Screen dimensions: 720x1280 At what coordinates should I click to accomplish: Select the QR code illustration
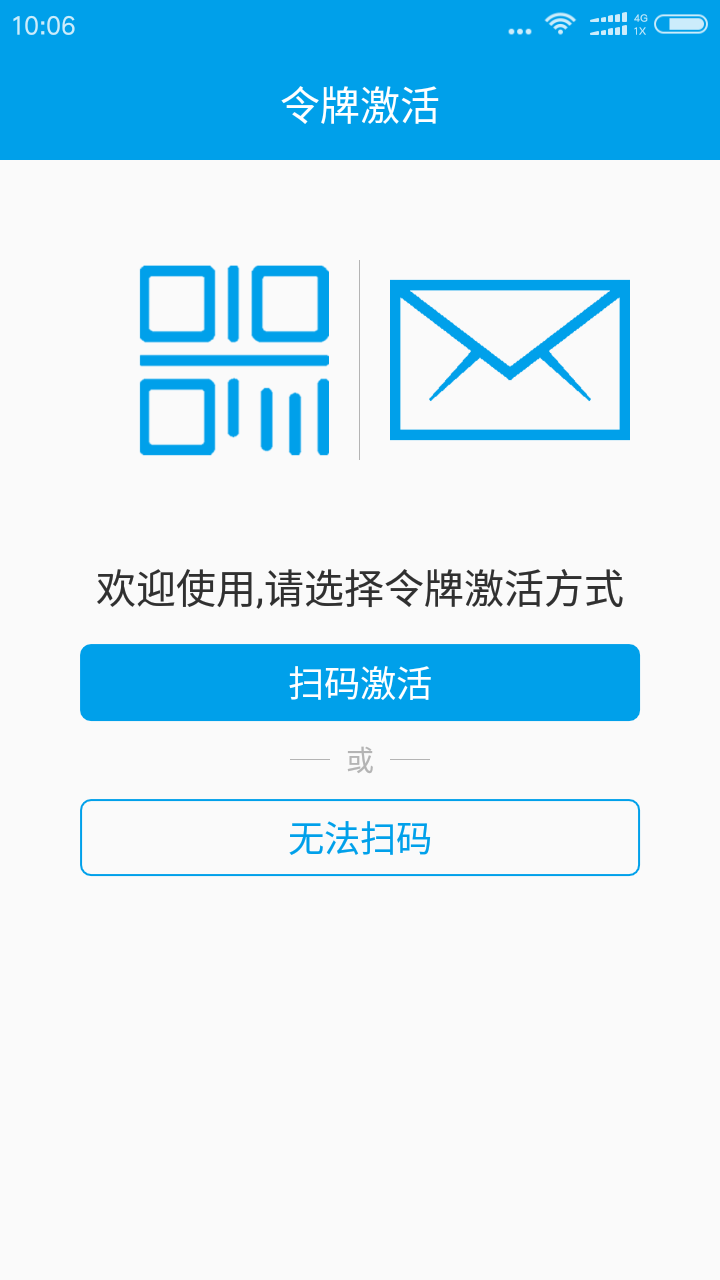tap(235, 360)
